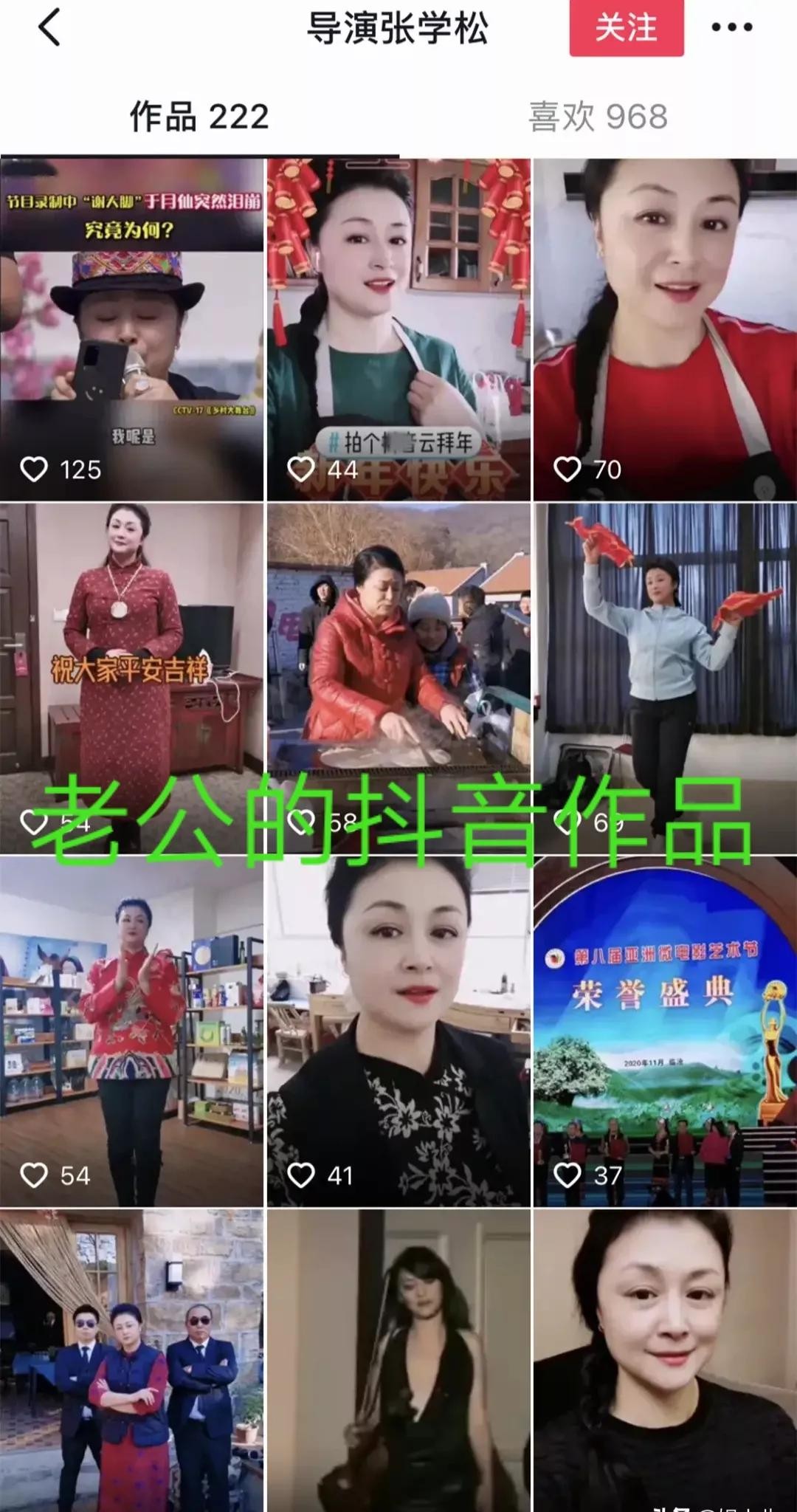Open the video with two men in sunglasses
This screenshot has width=797, height=1512.
(x=132, y=1358)
